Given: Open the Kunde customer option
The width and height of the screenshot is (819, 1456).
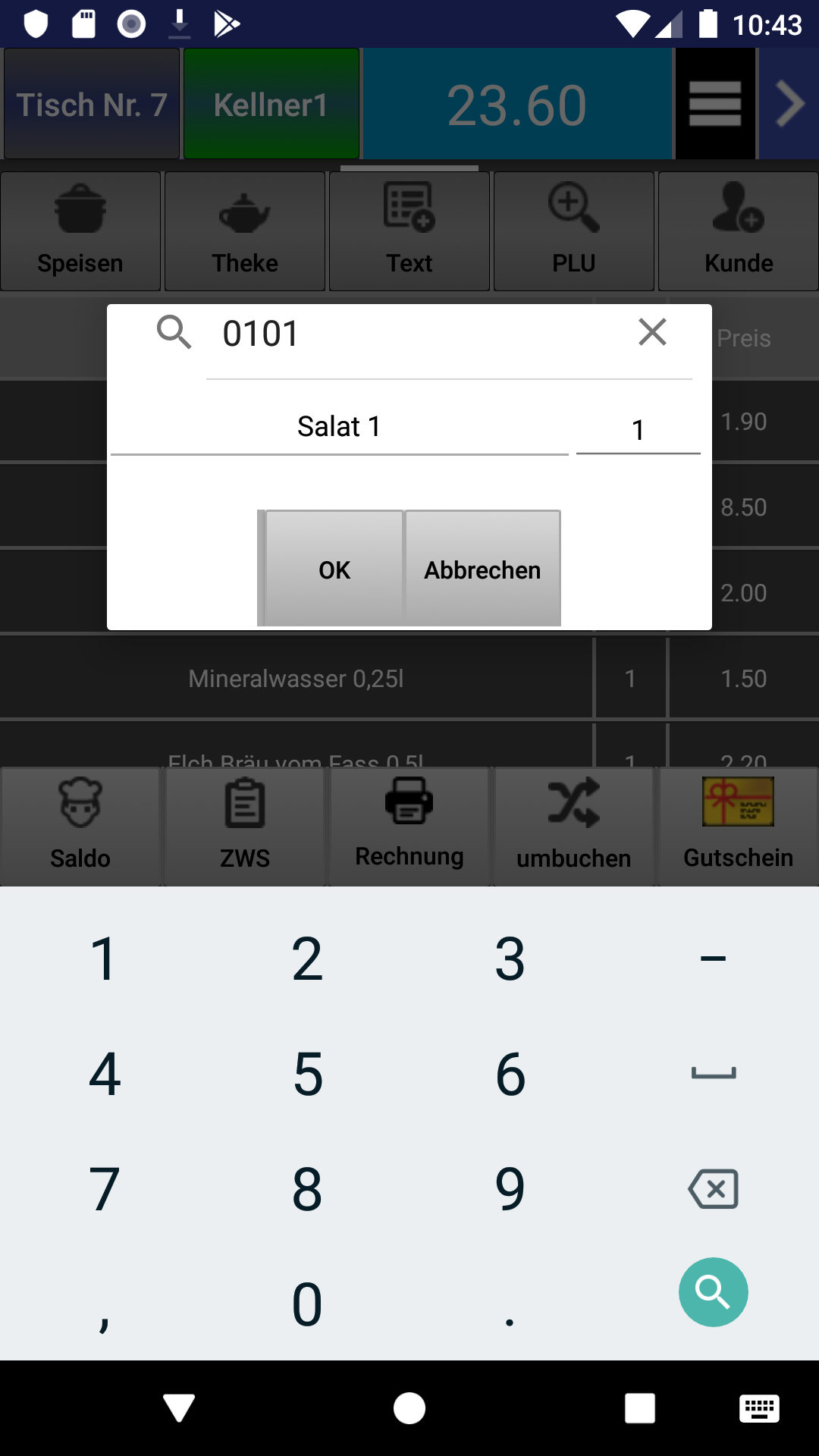Looking at the screenshot, I should (739, 231).
